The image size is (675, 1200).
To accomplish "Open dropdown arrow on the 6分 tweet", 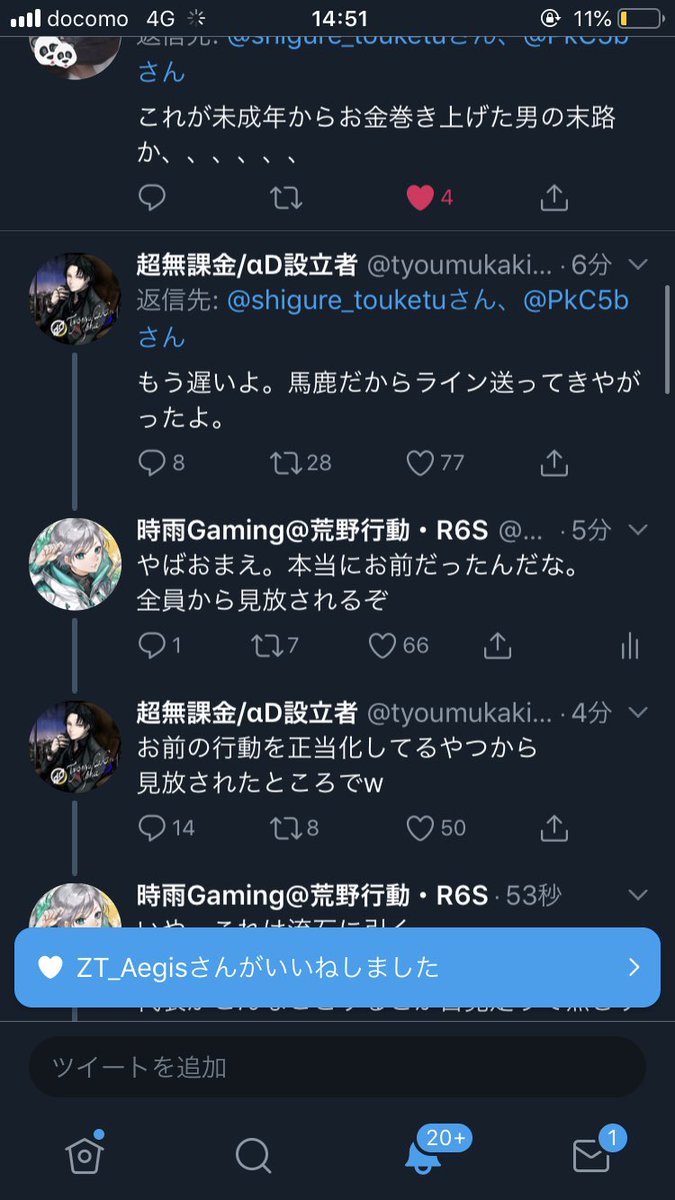I will 637,265.
